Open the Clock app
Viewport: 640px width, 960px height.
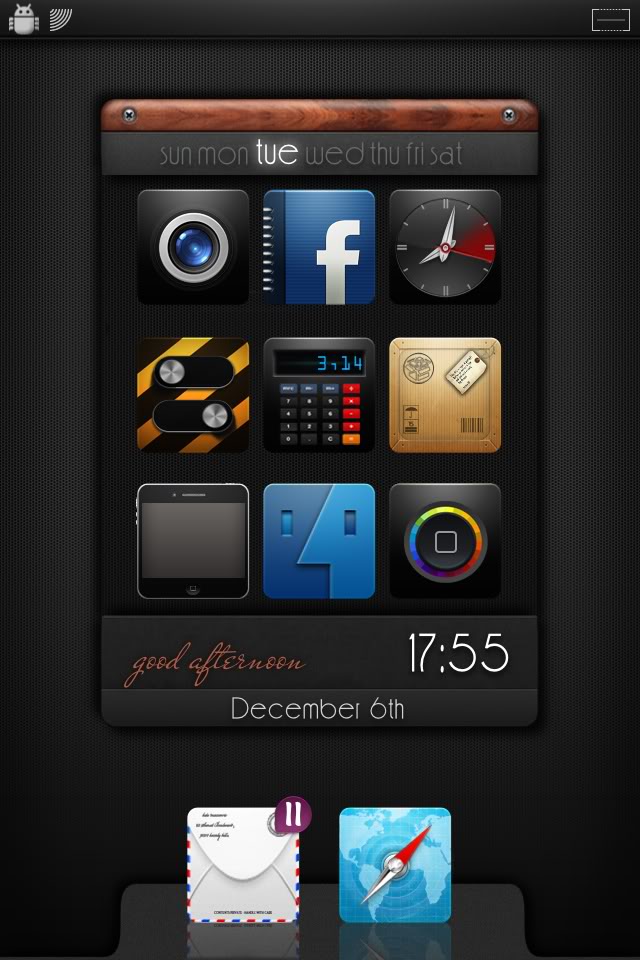click(x=445, y=247)
